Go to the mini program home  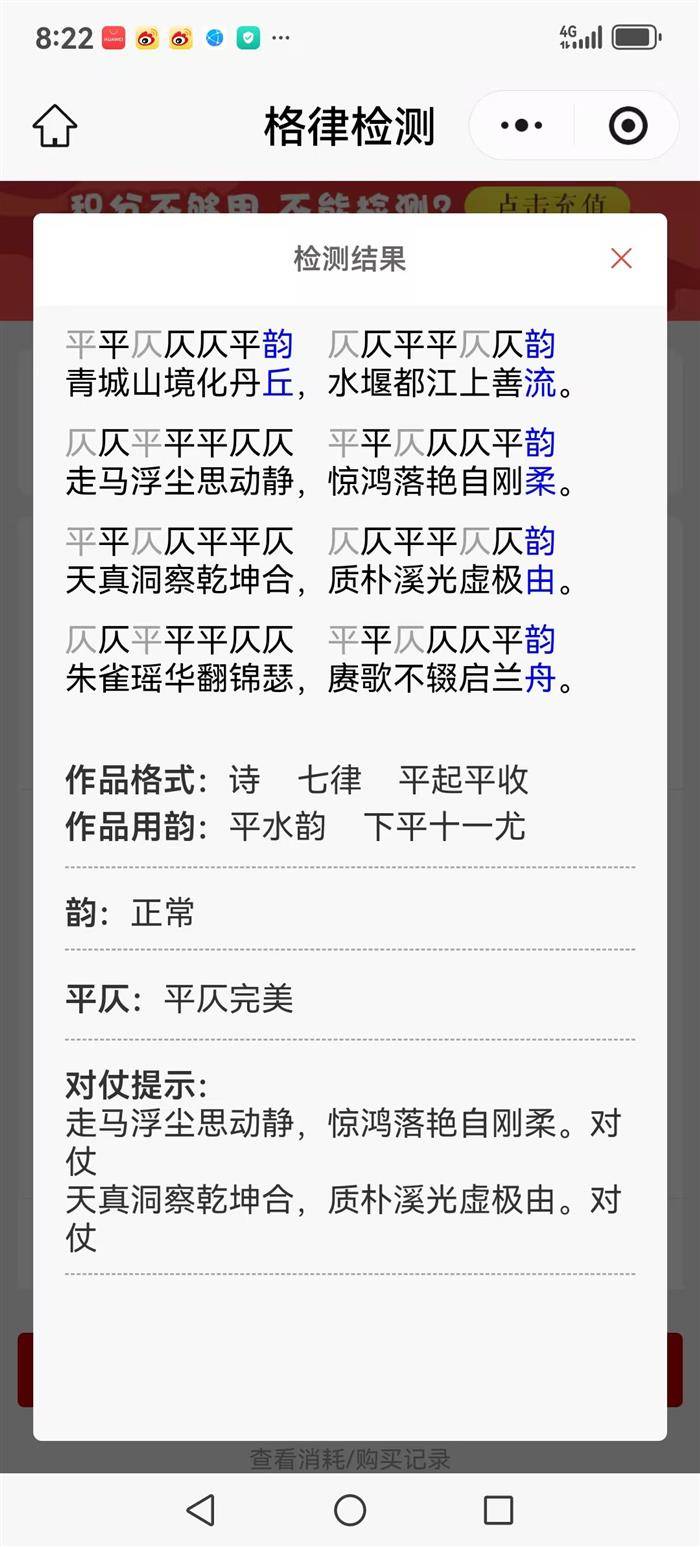coord(55,127)
